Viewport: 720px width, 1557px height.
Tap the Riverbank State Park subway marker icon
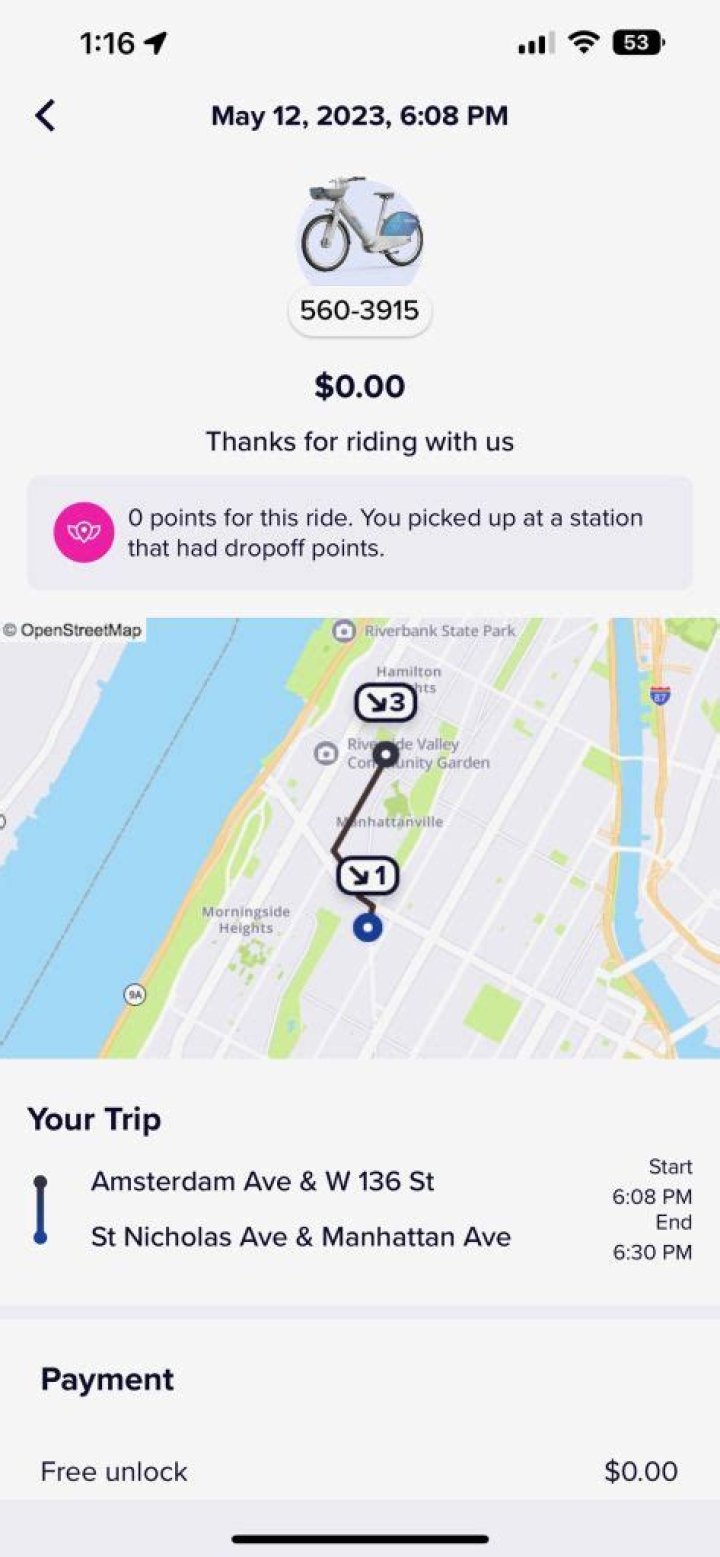[344, 631]
